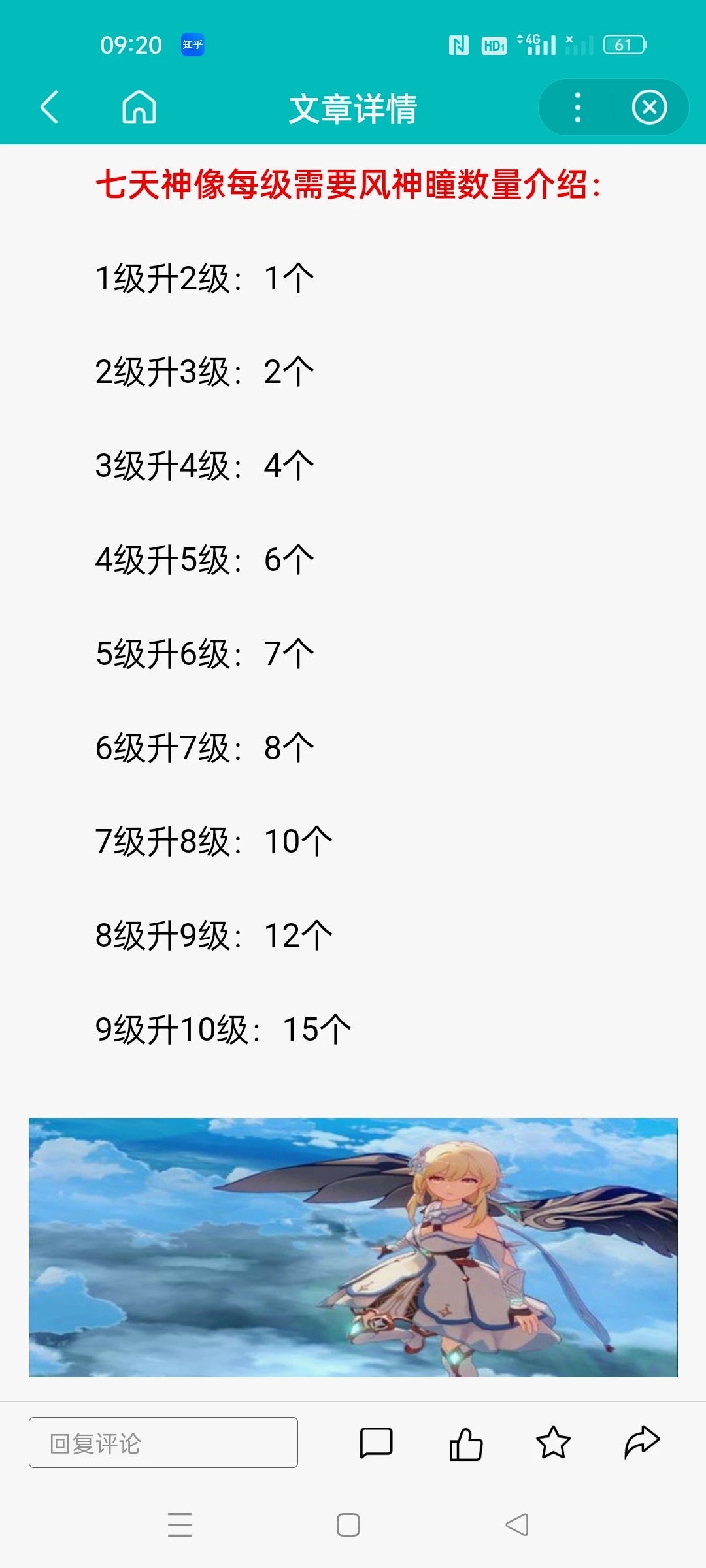The height and width of the screenshot is (1568, 706).
Task: Tap the 回复评论 comment input field
Action: pyautogui.click(x=163, y=1443)
